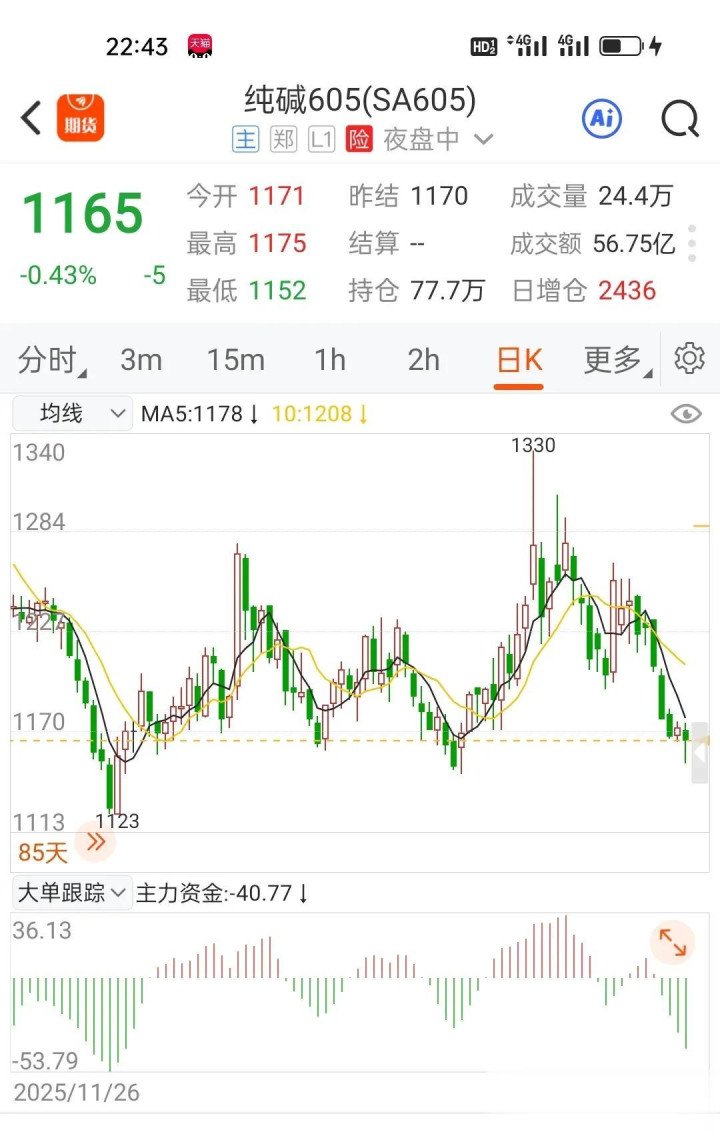Change the 大单跟踪 sub-indicator dropdown

pos(72,892)
